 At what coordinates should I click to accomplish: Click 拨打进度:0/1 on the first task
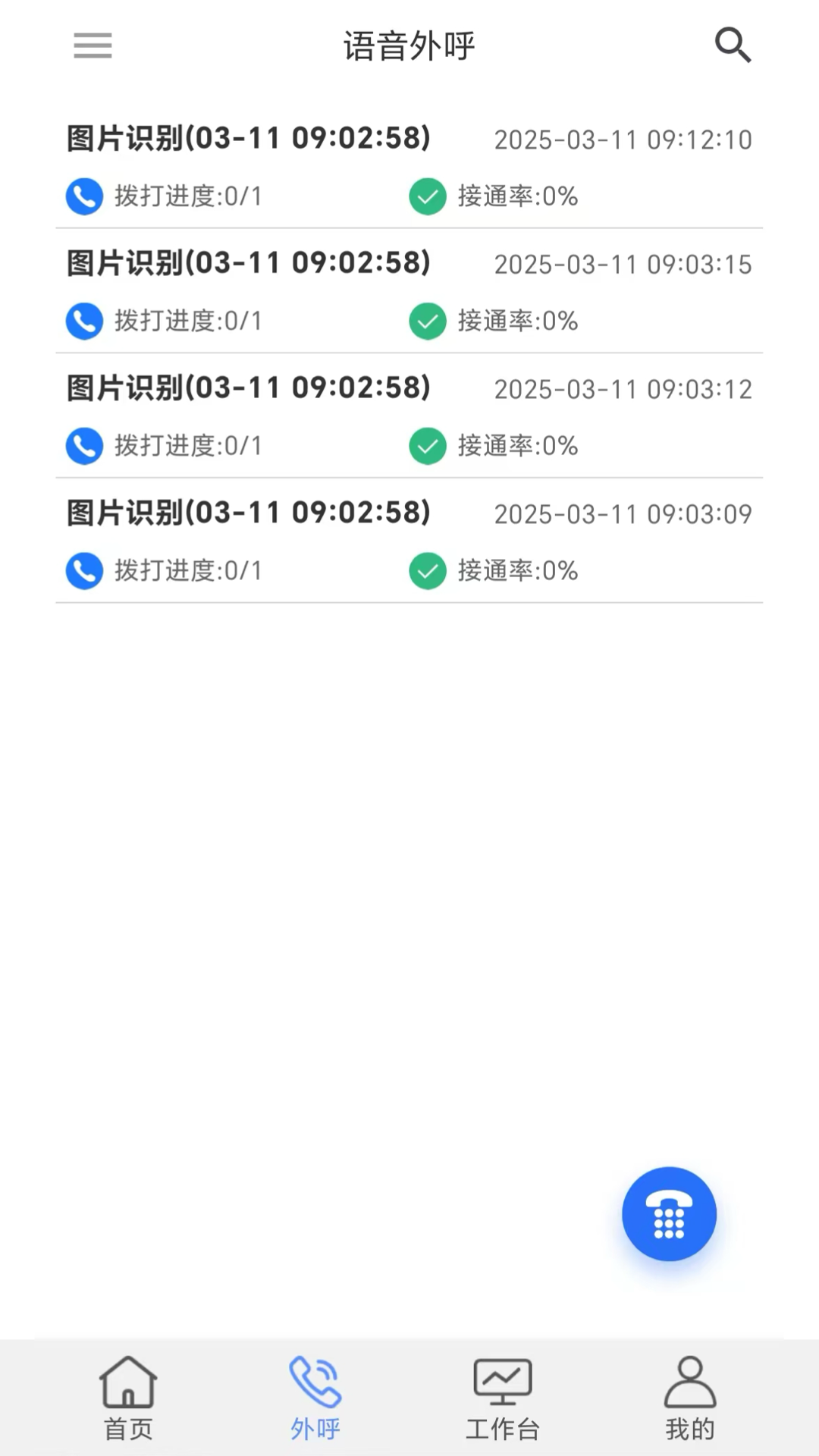(190, 196)
